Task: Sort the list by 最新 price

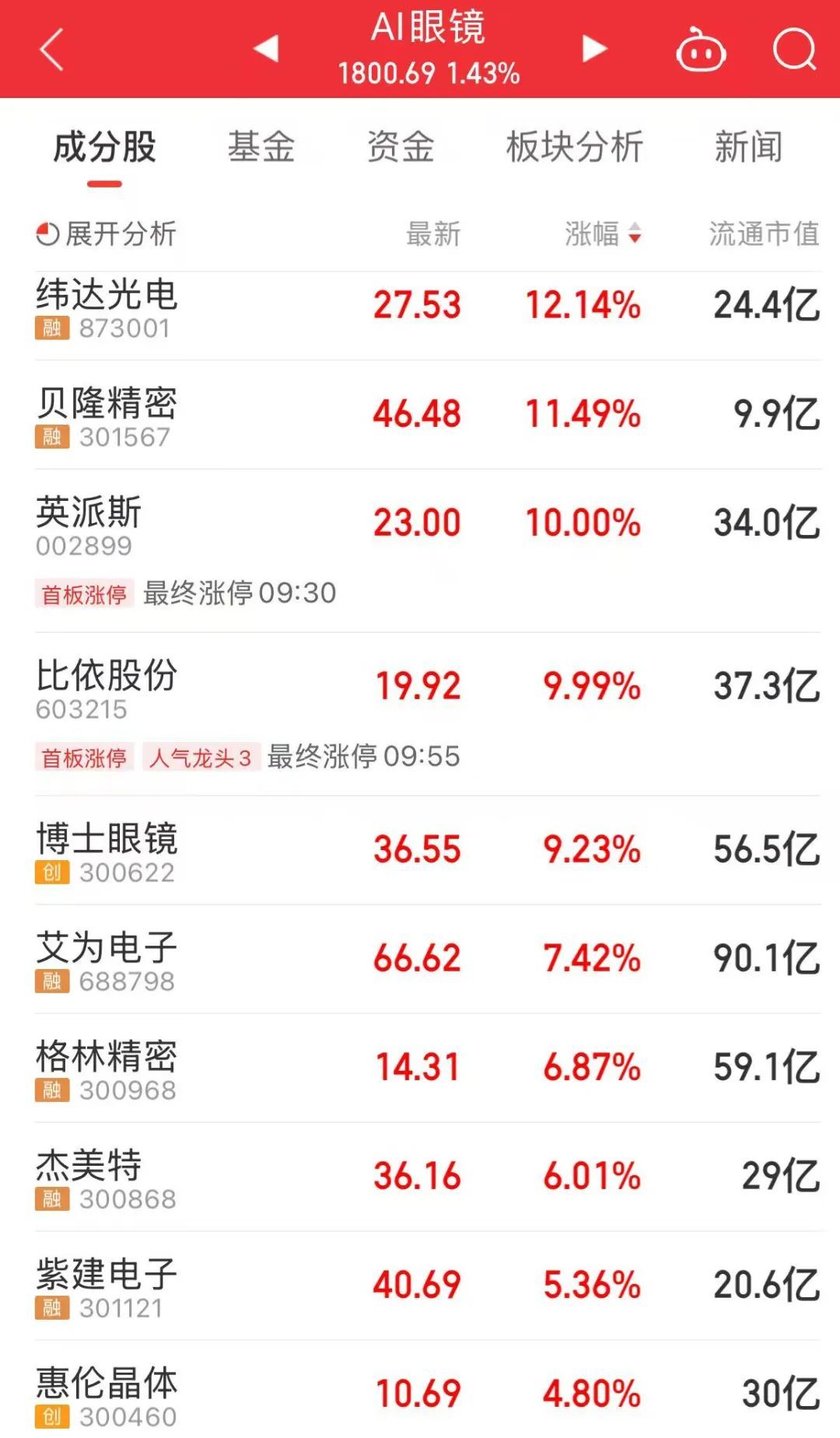Action: coord(433,233)
